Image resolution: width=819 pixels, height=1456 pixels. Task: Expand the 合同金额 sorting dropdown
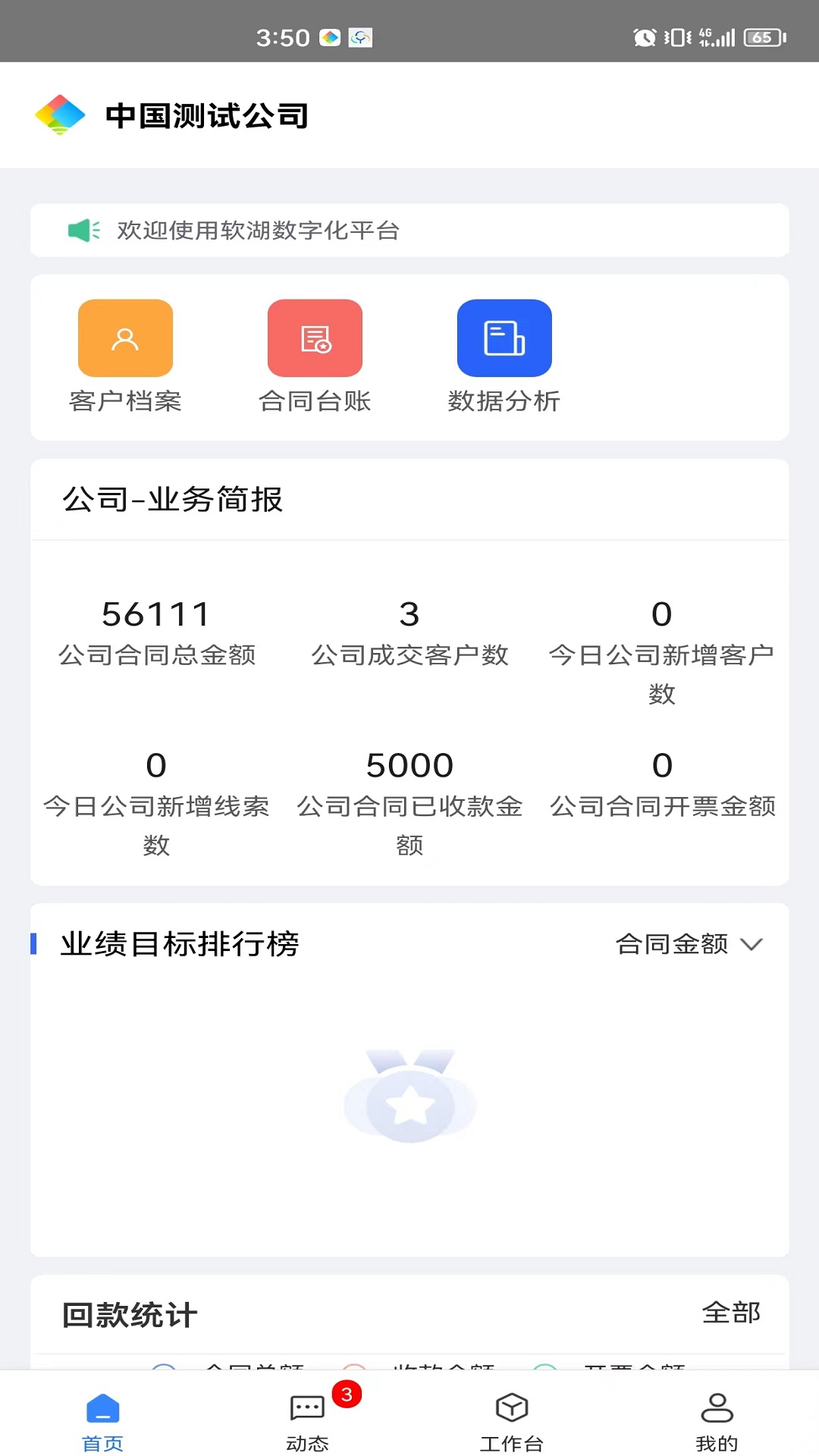[x=671, y=945]
